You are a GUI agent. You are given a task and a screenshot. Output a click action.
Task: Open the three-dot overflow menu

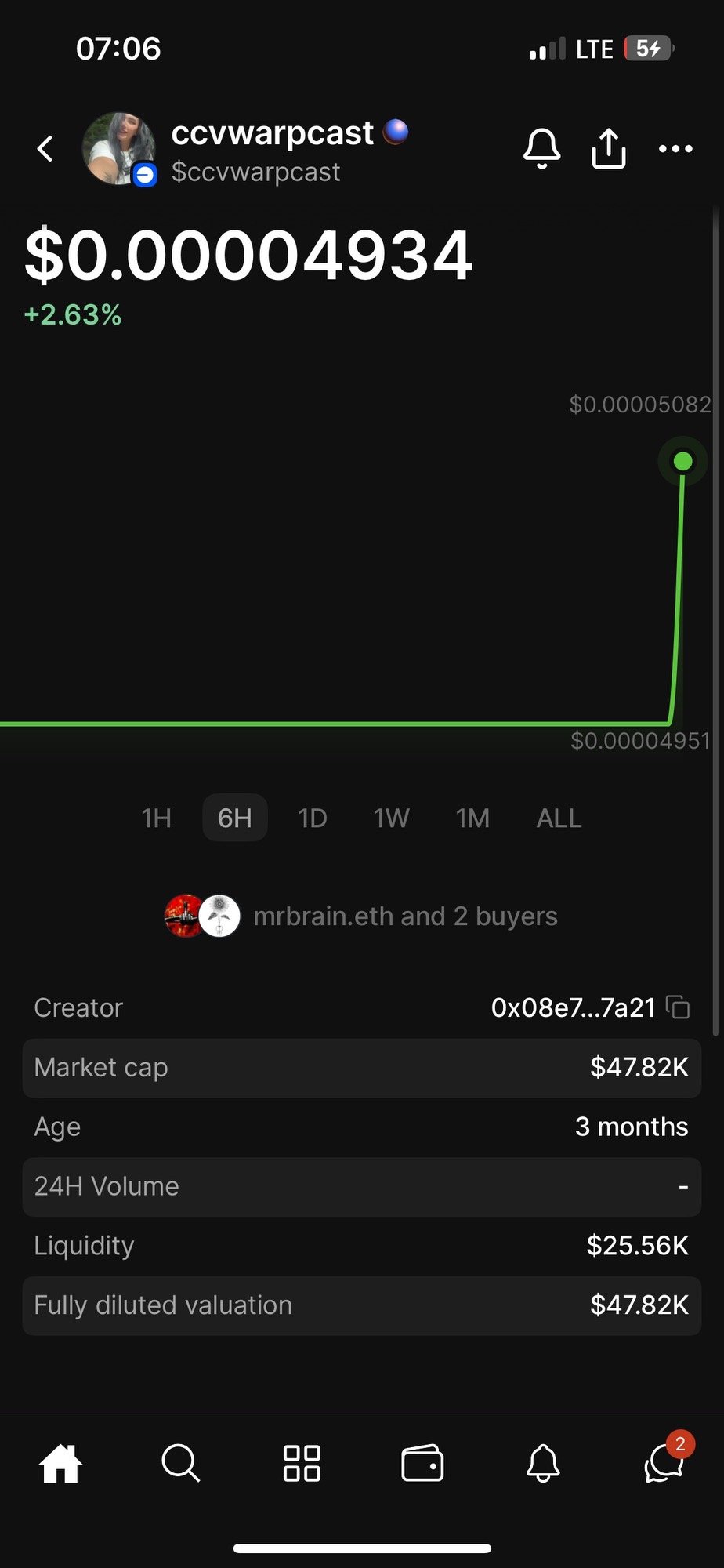[x=675, y=148]
